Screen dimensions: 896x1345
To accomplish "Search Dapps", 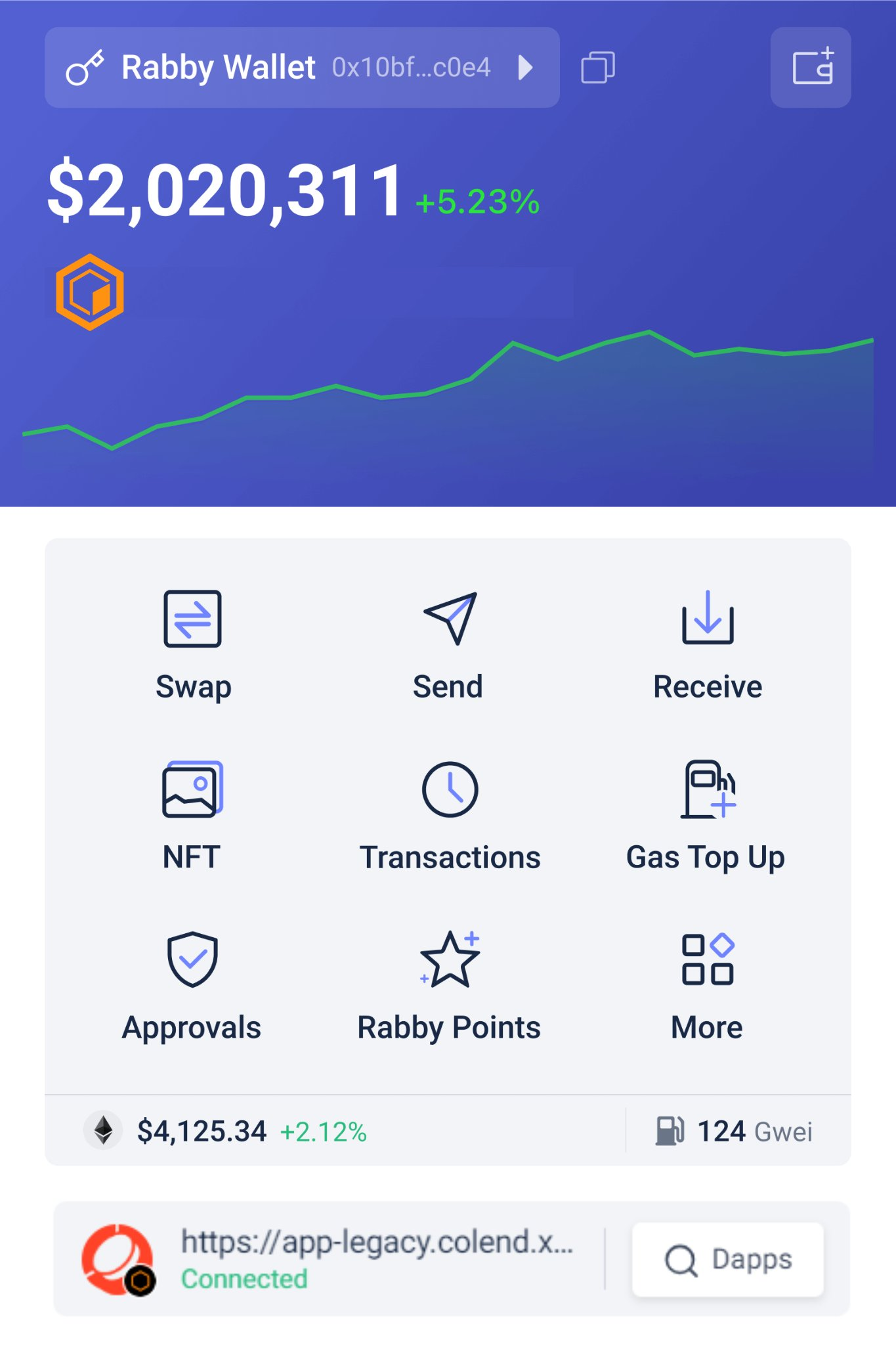I will (x=727, y=1259).
